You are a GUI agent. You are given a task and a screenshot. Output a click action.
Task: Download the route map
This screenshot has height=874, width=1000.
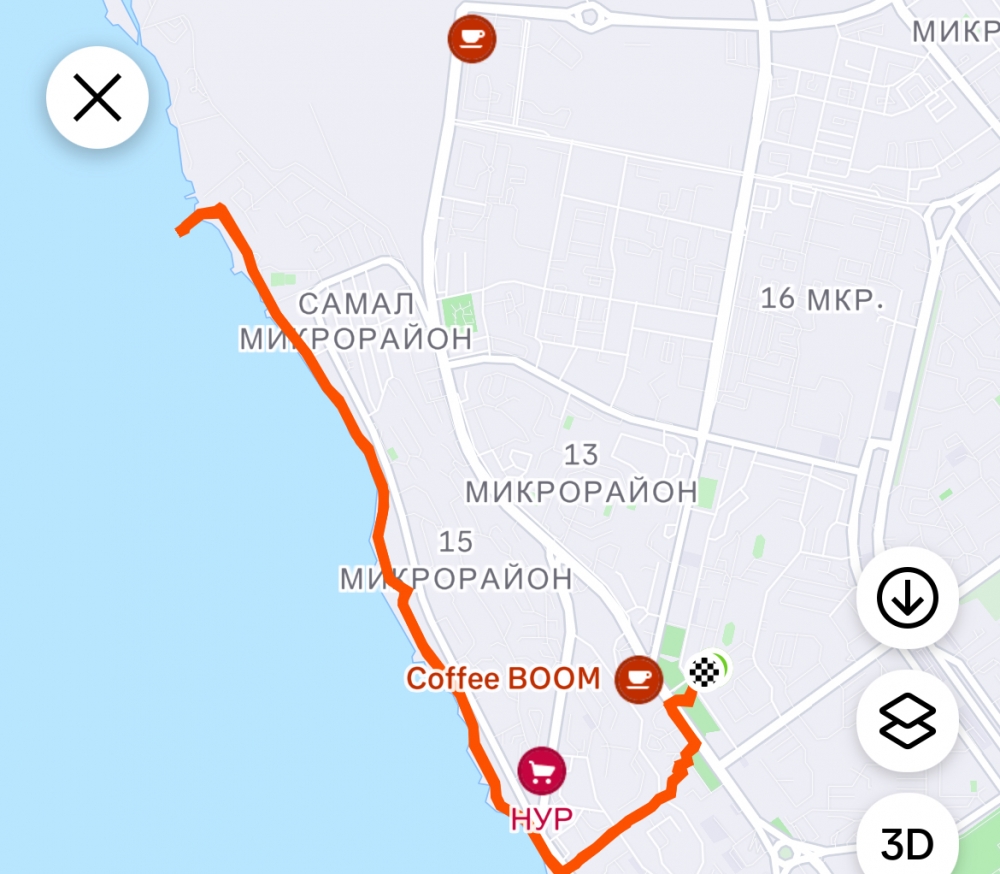coord(907,599)
